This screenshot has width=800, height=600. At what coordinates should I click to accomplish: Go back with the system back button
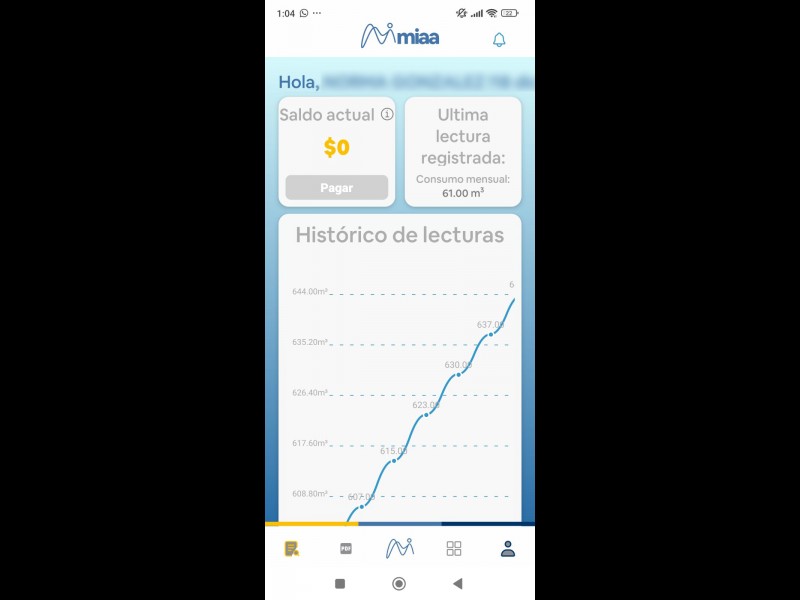pyautogui.click(x=457, y=583)
